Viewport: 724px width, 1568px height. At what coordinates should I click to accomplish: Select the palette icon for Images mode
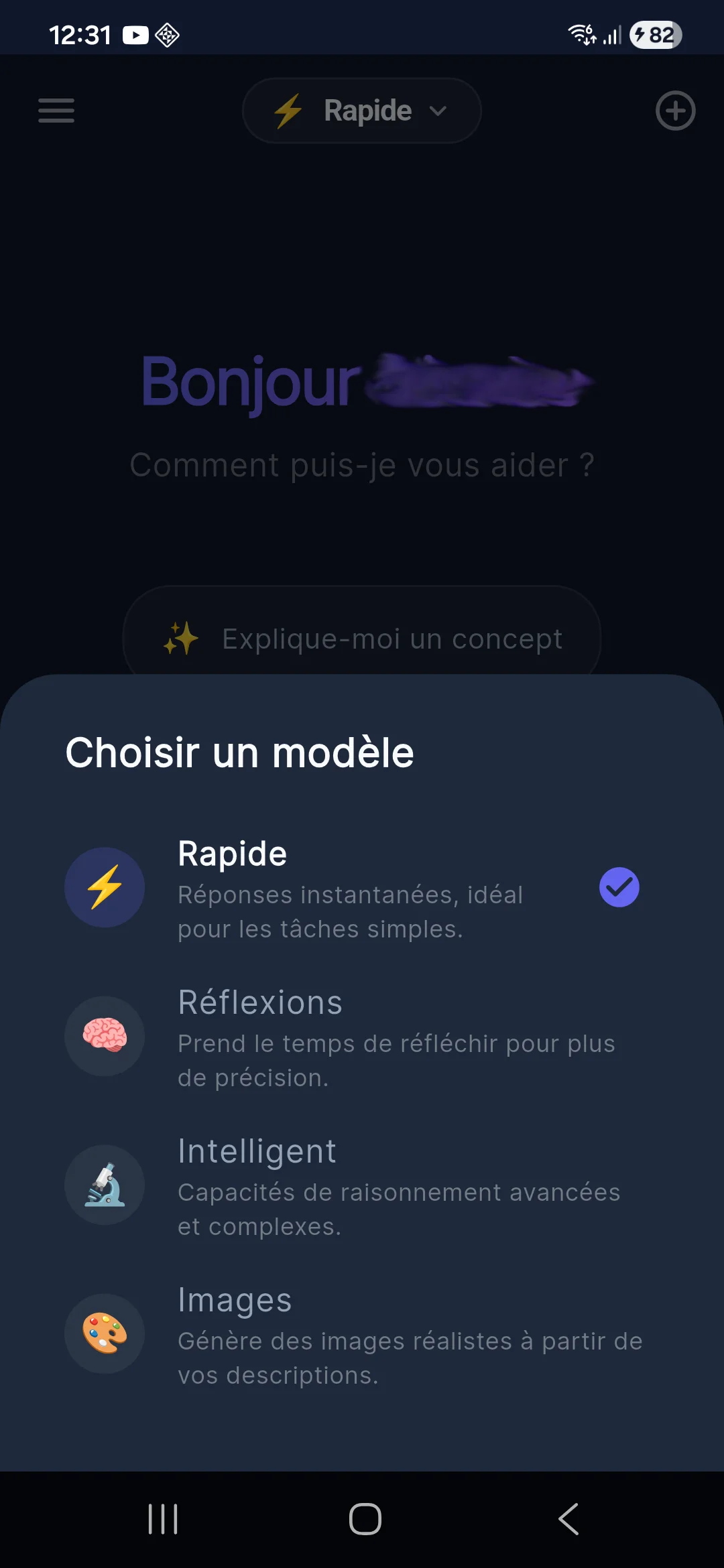click(105, 1333)
